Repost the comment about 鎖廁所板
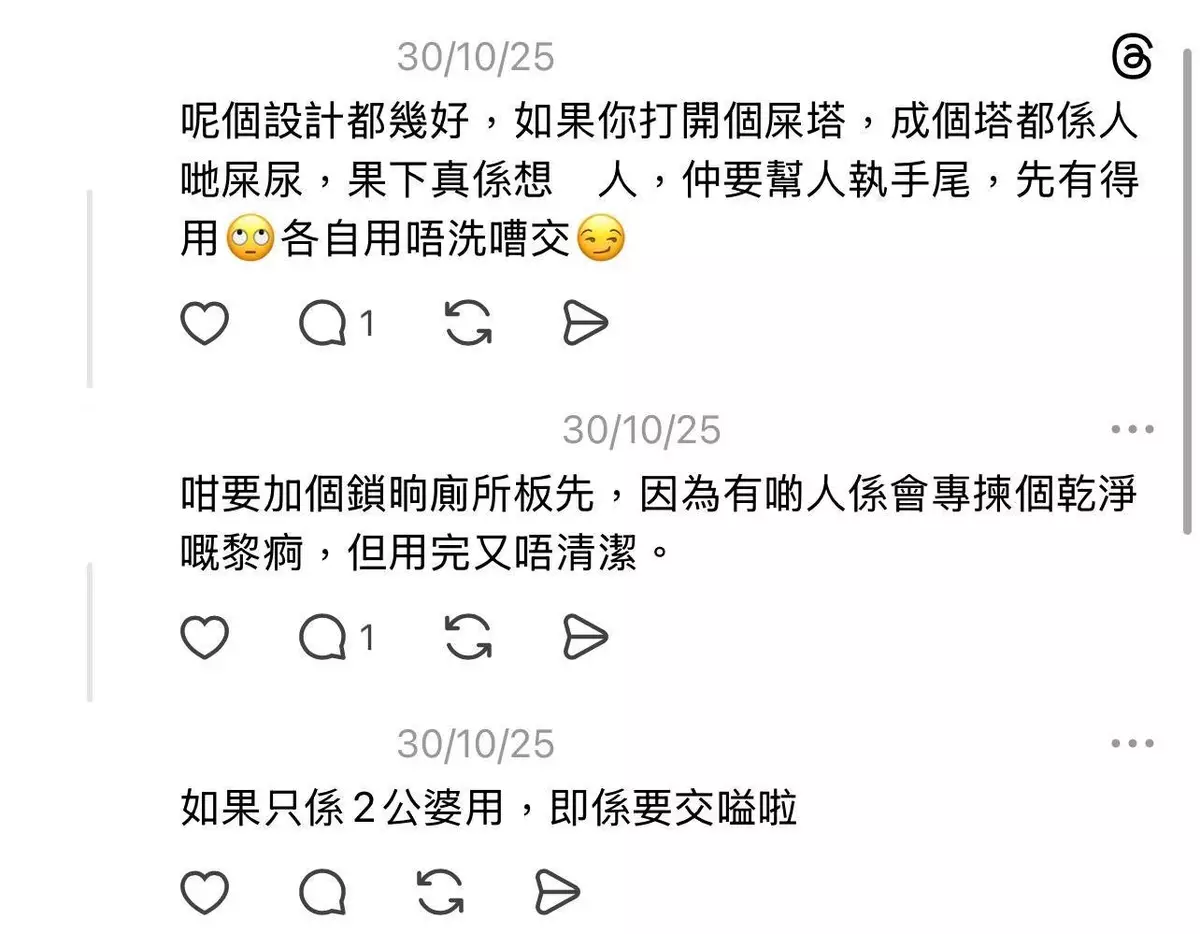This screenshot has height=934, width=1200. click(467, 637)
